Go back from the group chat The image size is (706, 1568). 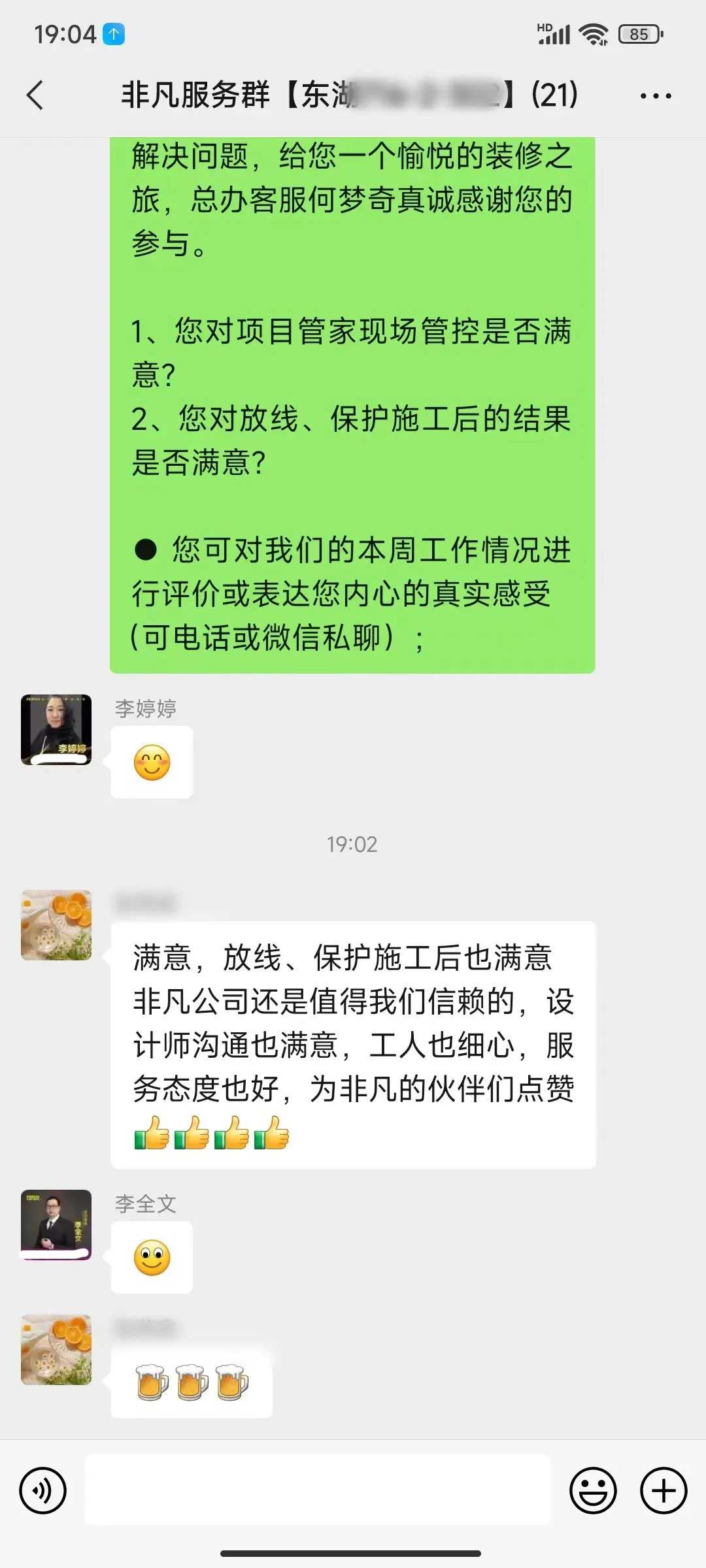35,95
